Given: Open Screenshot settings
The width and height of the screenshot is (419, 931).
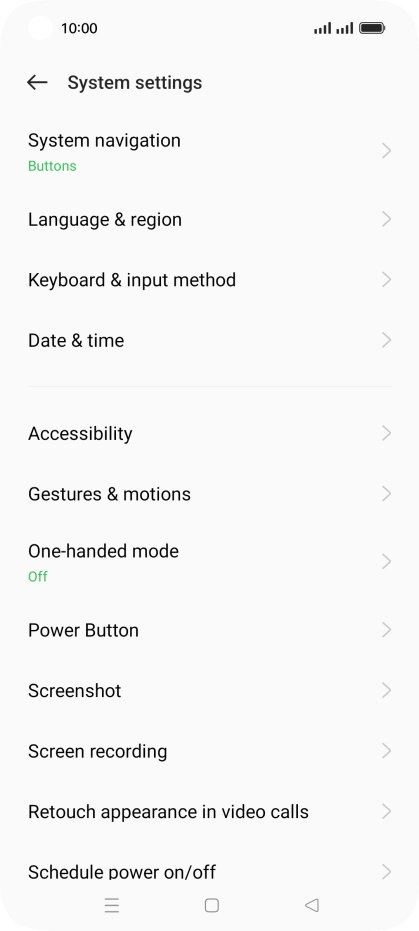Looking at the screenshot, I should 210,691.
